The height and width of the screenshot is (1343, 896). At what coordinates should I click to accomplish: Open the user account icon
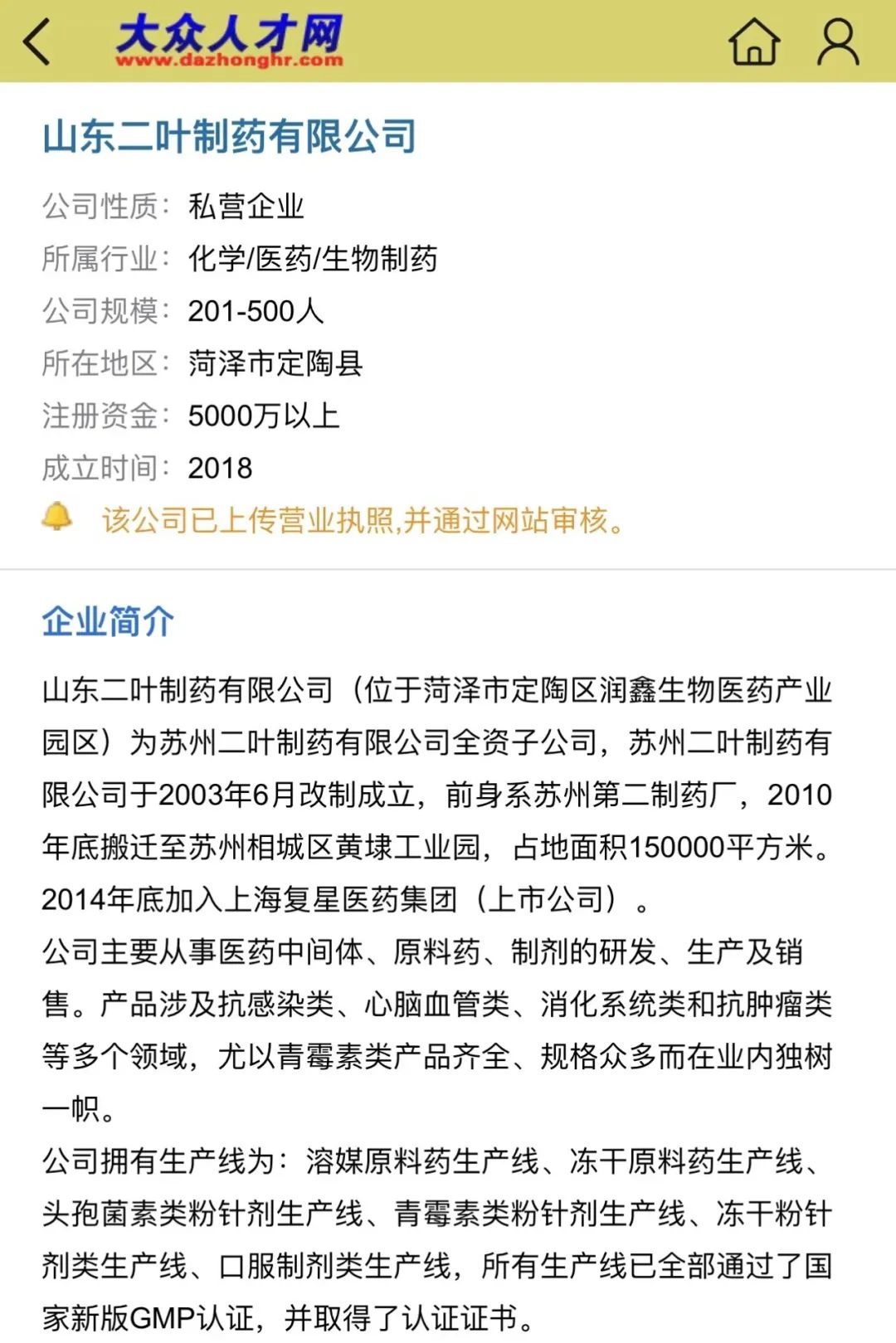(x=838, y=41)
